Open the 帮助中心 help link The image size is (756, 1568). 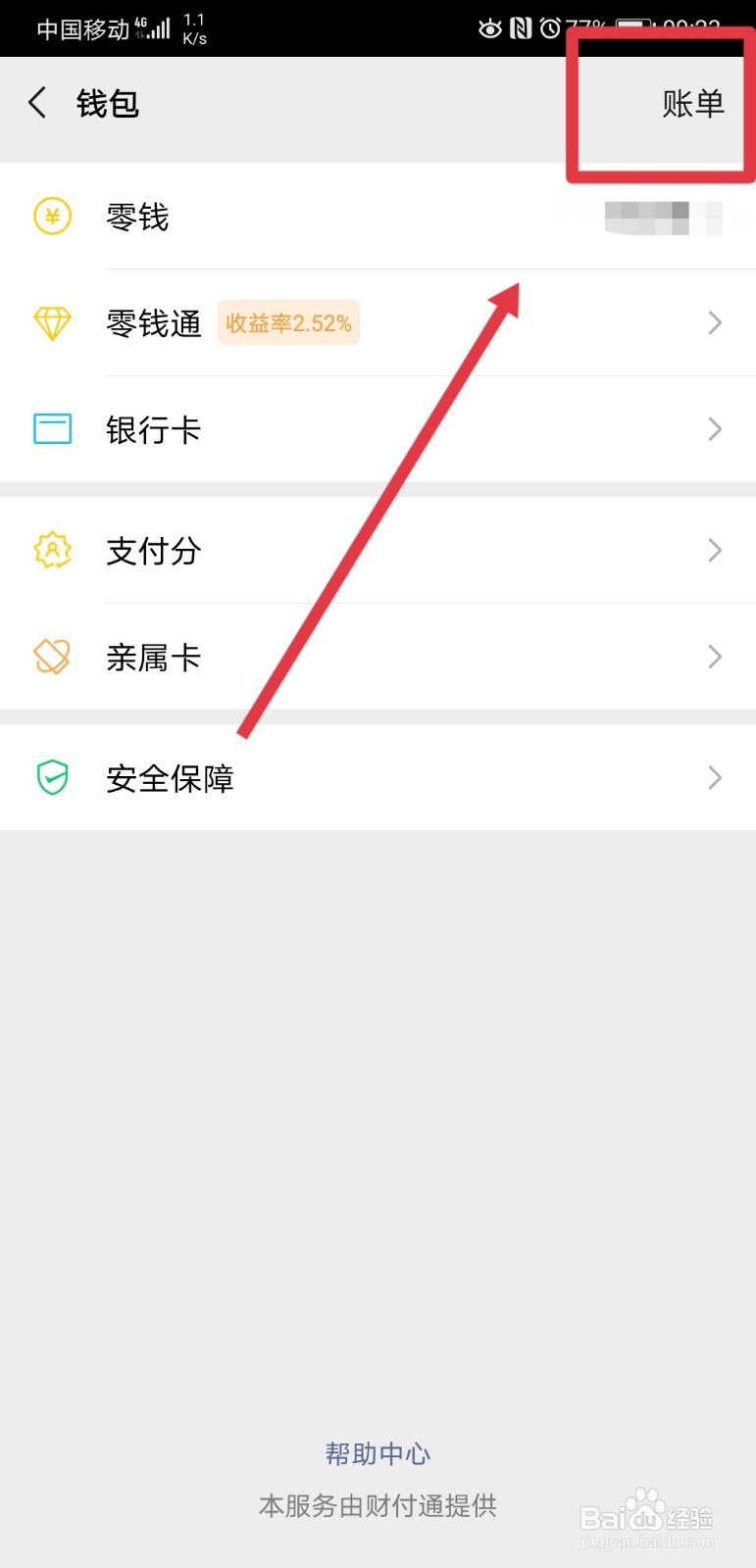(x=378, y=1454)
